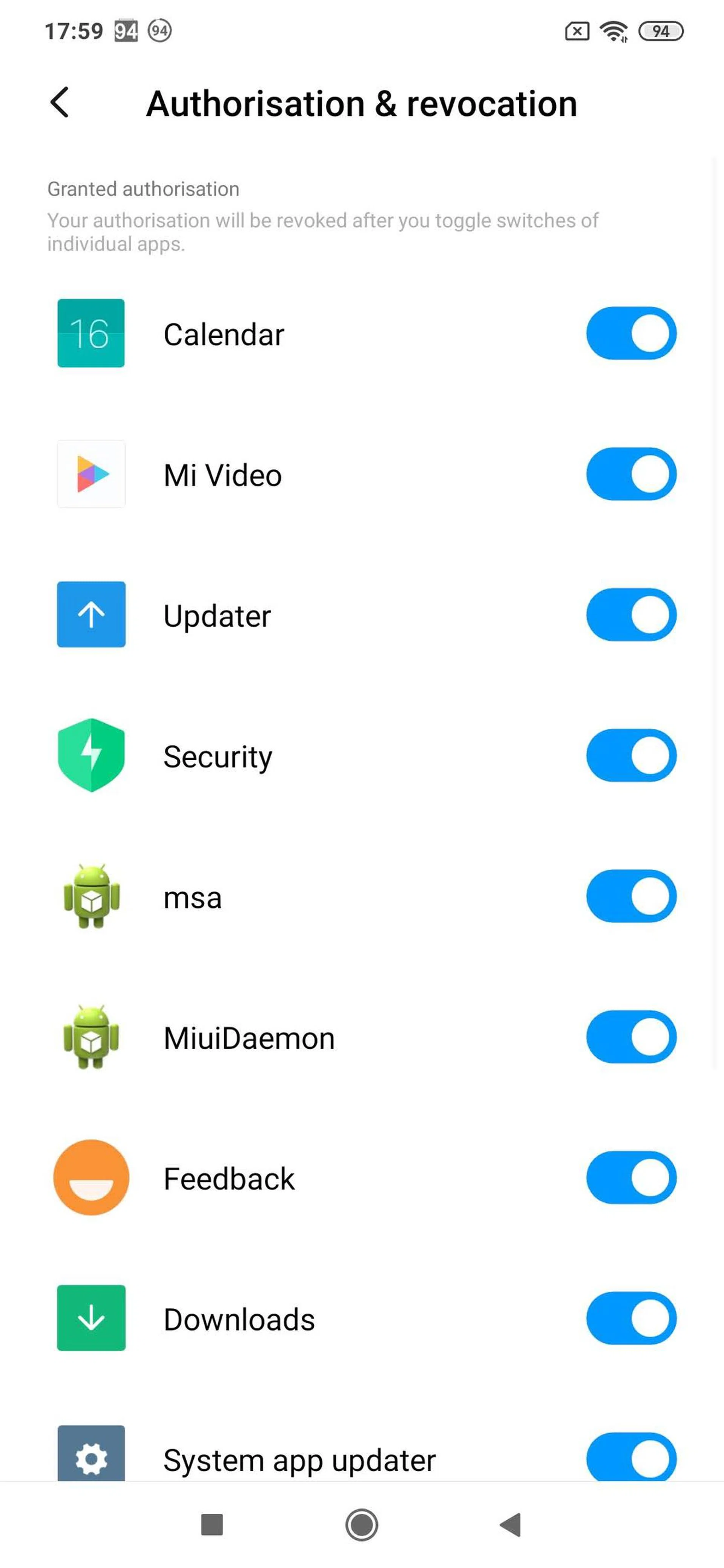Screen dimensions: 724x1568
Task: Disable authorisation for Downloads
Action: 631,1318
